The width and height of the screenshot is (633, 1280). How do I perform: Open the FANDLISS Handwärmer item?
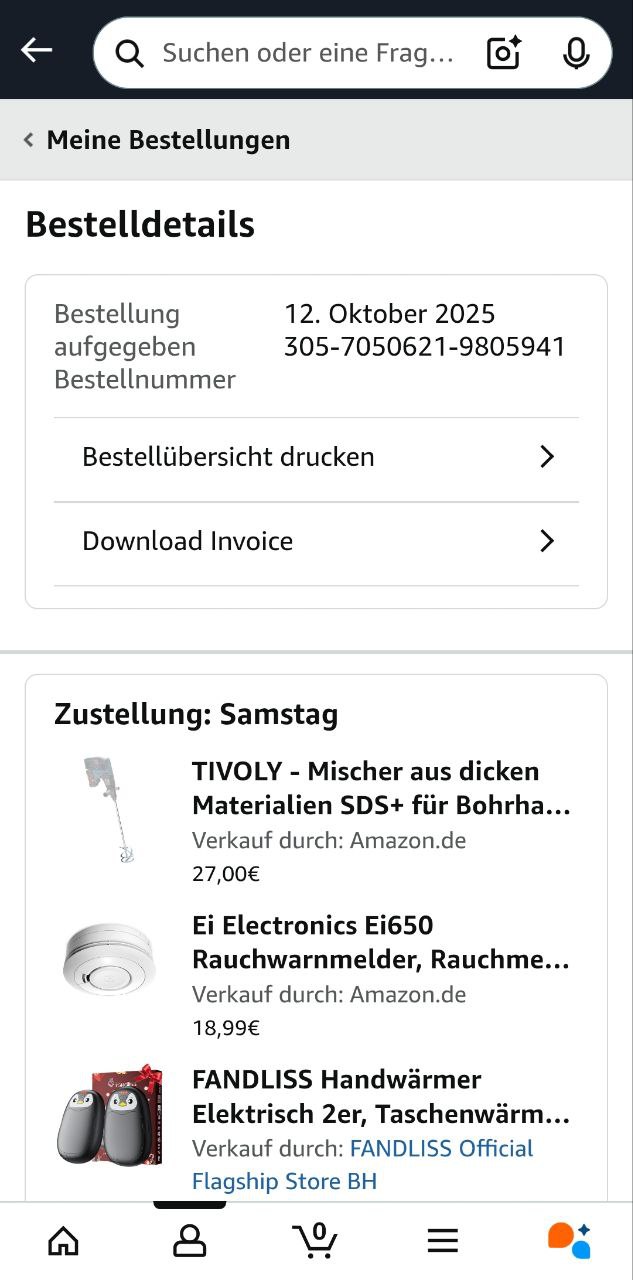pos(380,1097)
